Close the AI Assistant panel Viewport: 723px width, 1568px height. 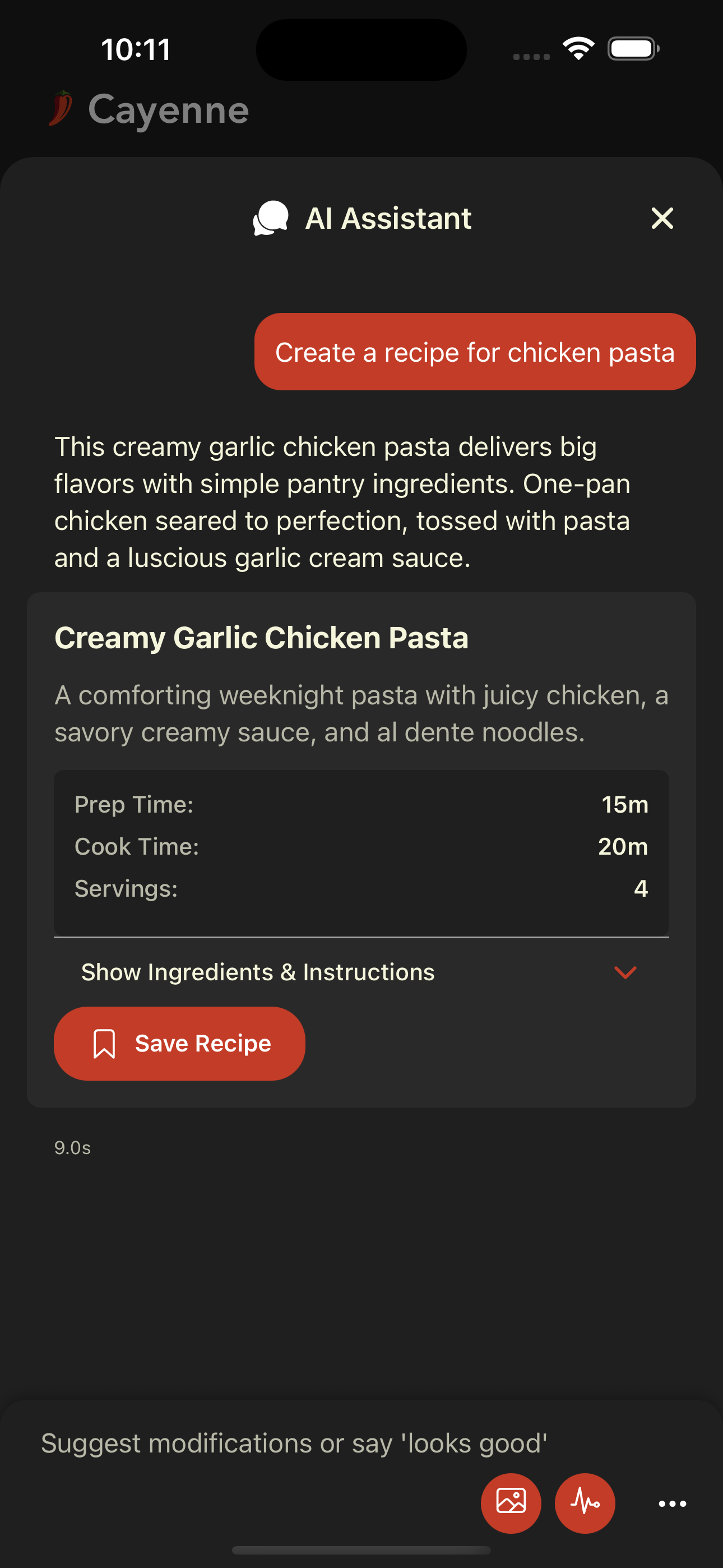662,218
